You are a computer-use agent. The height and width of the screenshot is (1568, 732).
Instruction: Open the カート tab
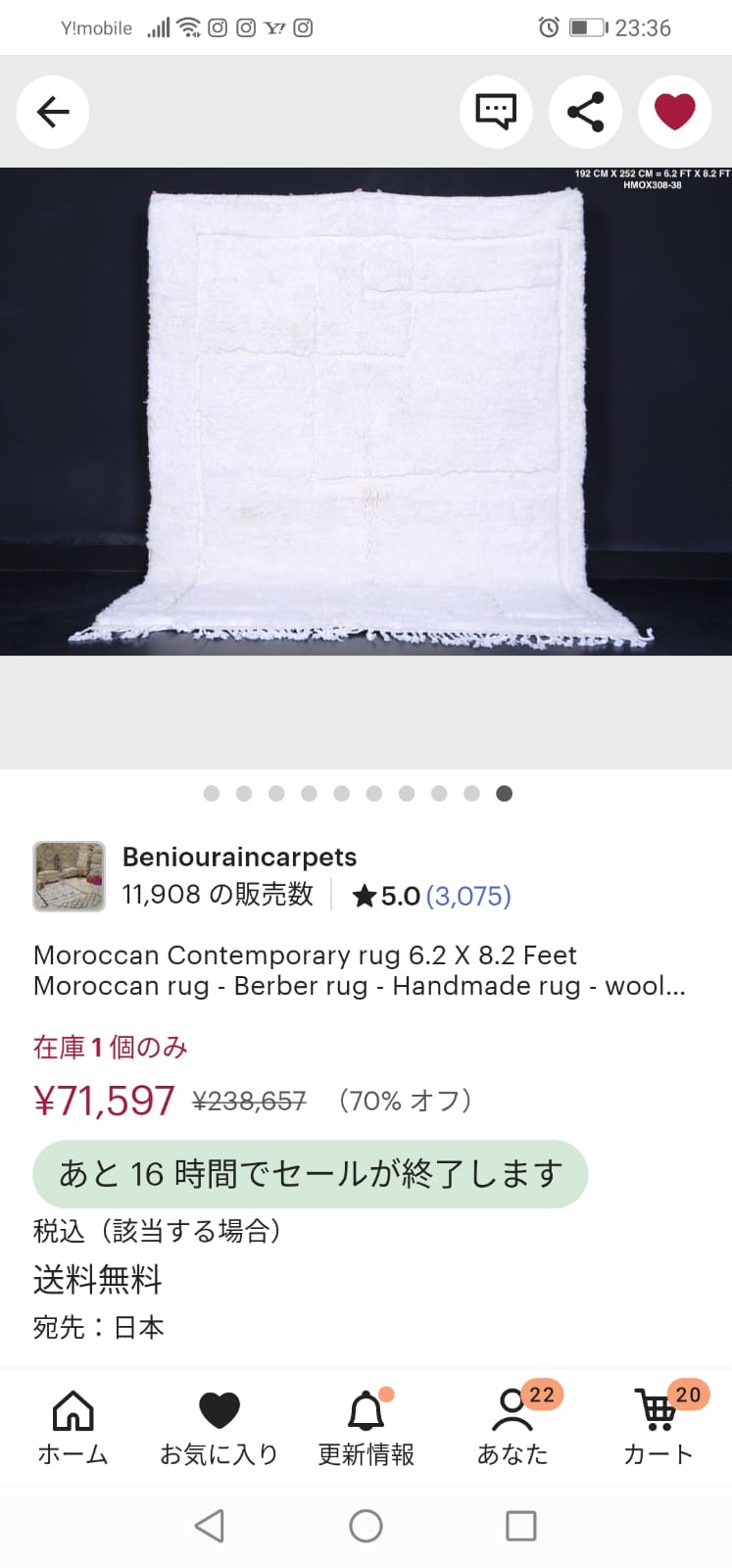(658, 1427)
